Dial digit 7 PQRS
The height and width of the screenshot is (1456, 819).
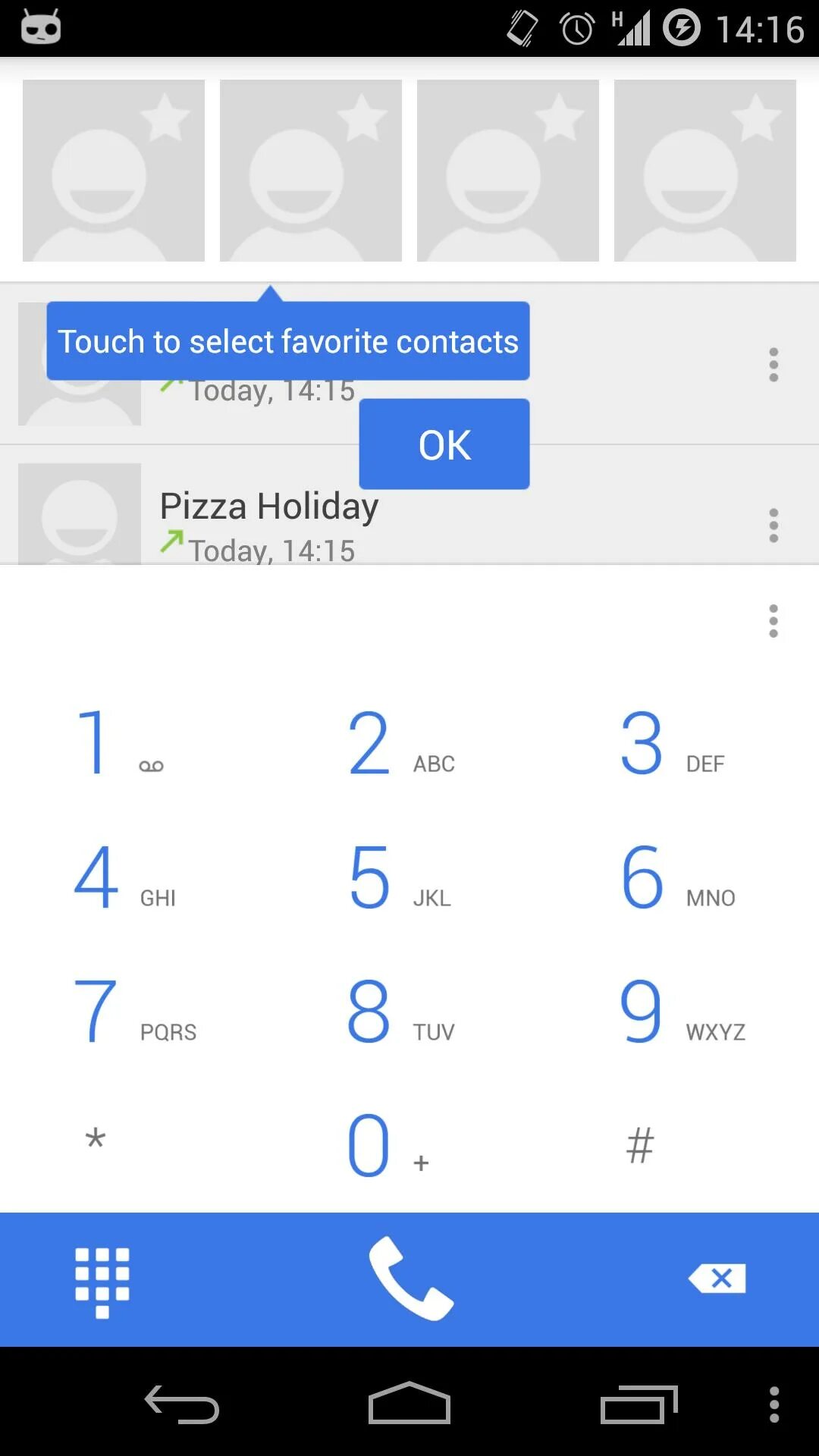pos(133,1012)
